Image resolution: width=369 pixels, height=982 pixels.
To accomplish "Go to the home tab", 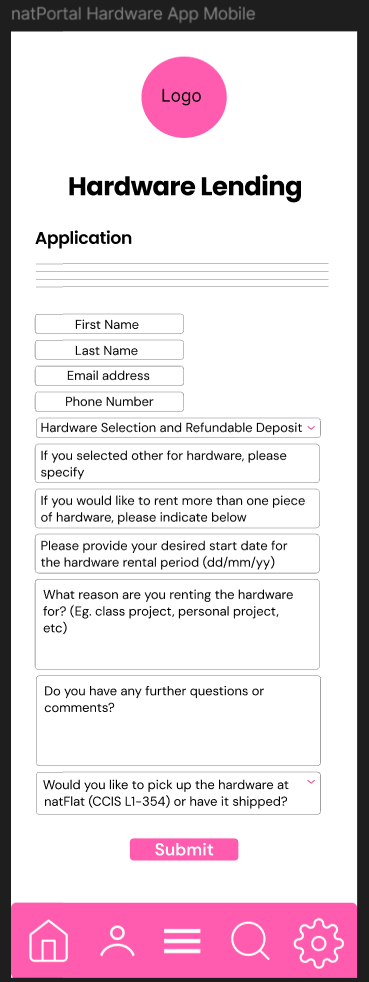I will [x=49, y=941].
